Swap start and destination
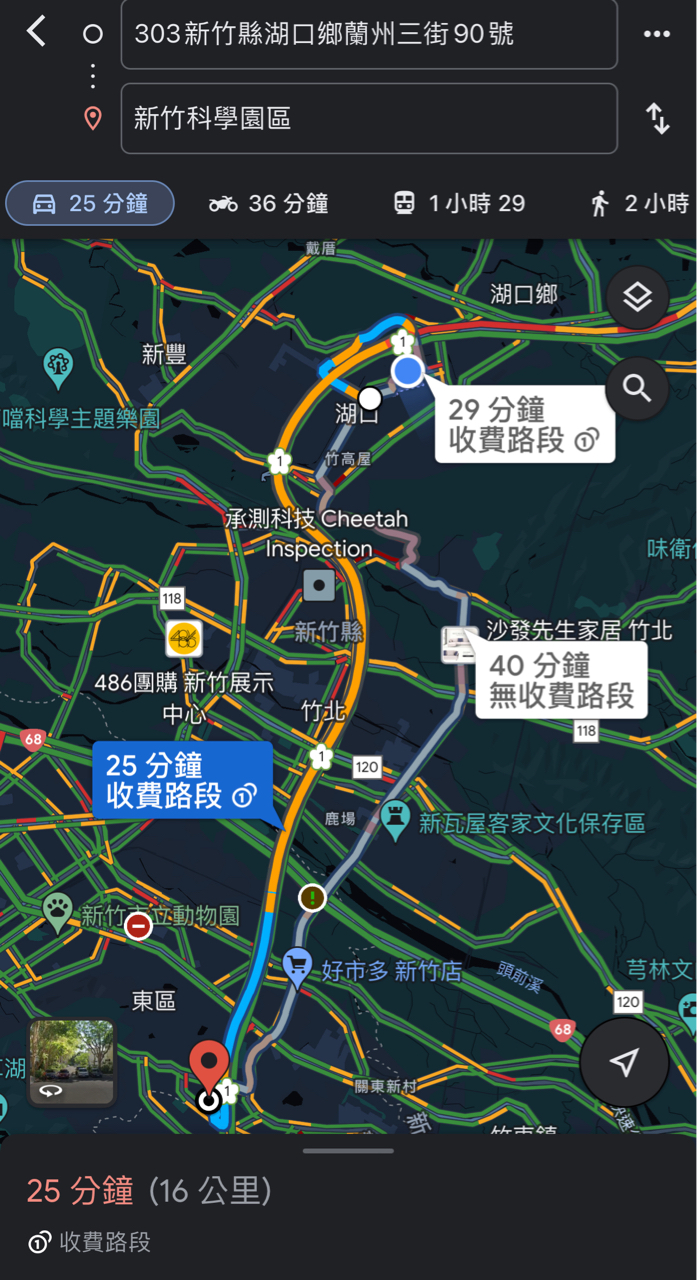 click(657, 119)
